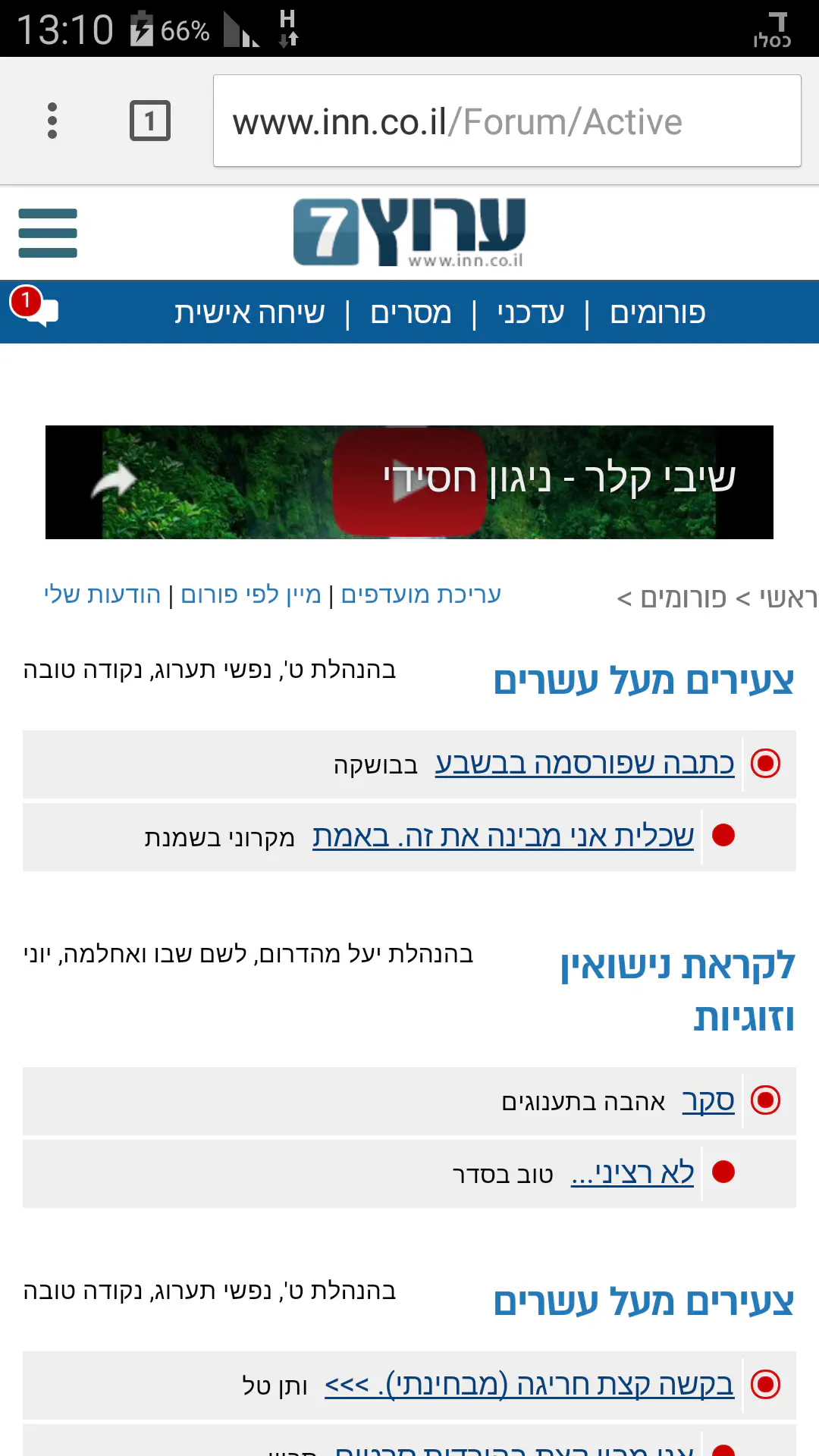Switch to the עדכני tab
819x1456 pixels.
(x=531, y=313)
